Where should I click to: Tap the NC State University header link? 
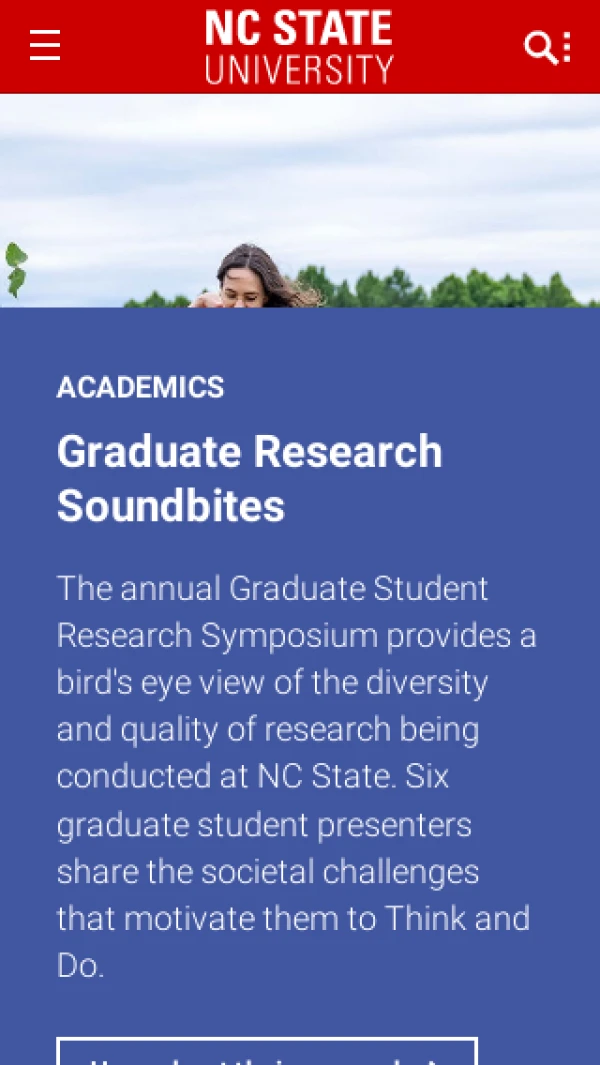(x=299, y=47)
